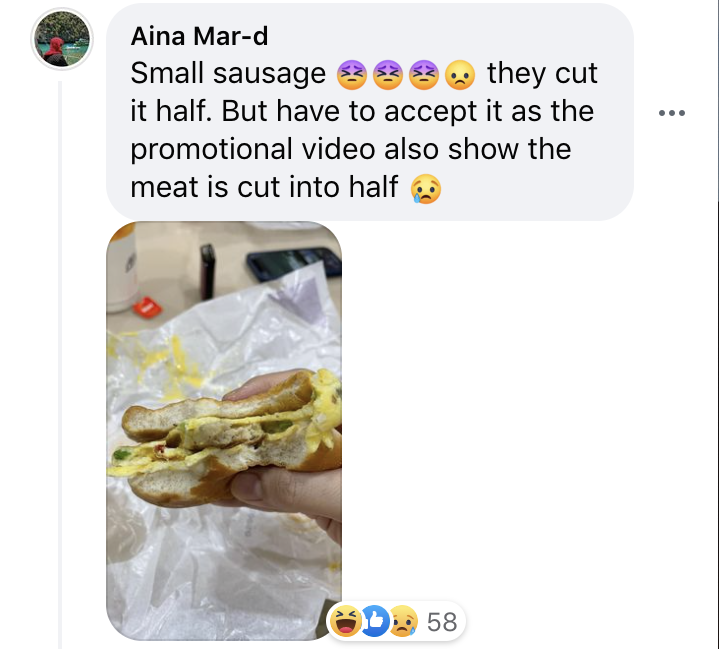
Task: Open Aina Mar-d's profile picture
Action: 62,41
